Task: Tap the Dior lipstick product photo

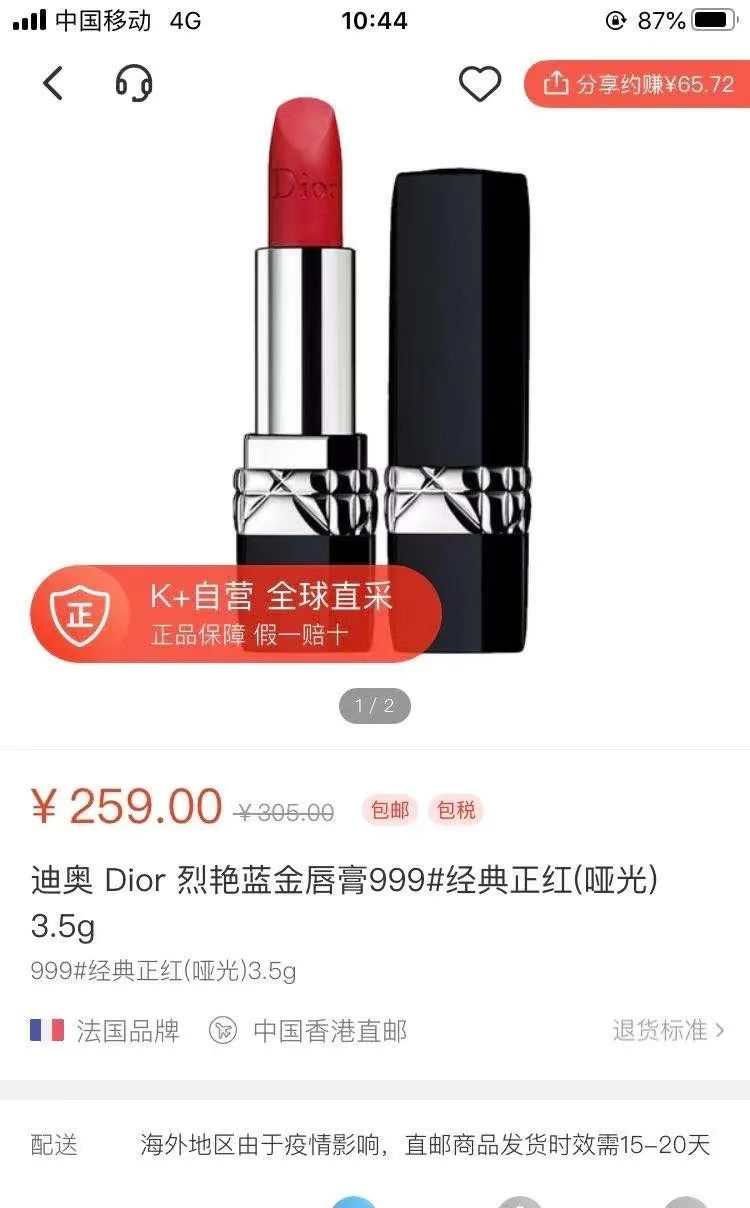Action: click(375, 380)
